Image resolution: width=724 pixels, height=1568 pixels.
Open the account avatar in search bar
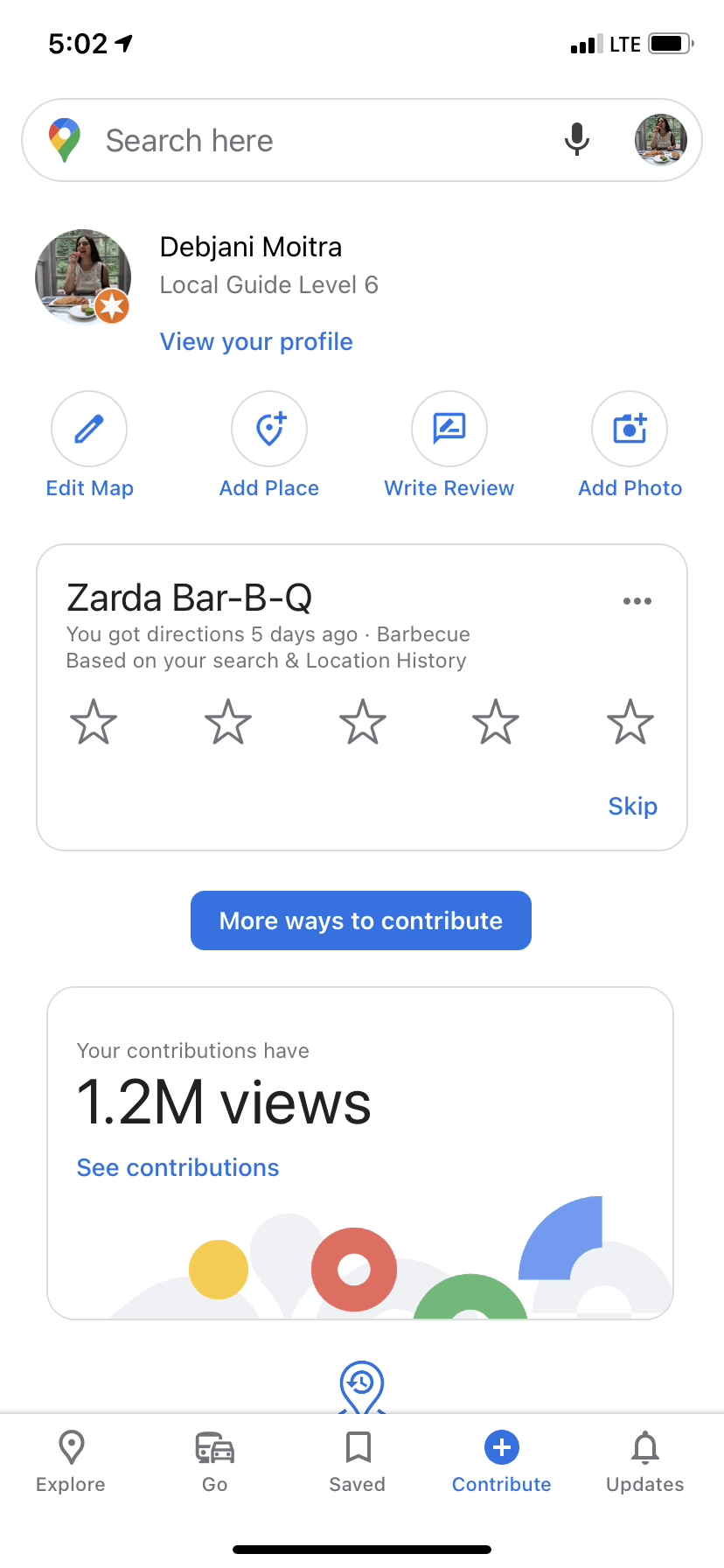pyautogui.click(x=661, y=140)
